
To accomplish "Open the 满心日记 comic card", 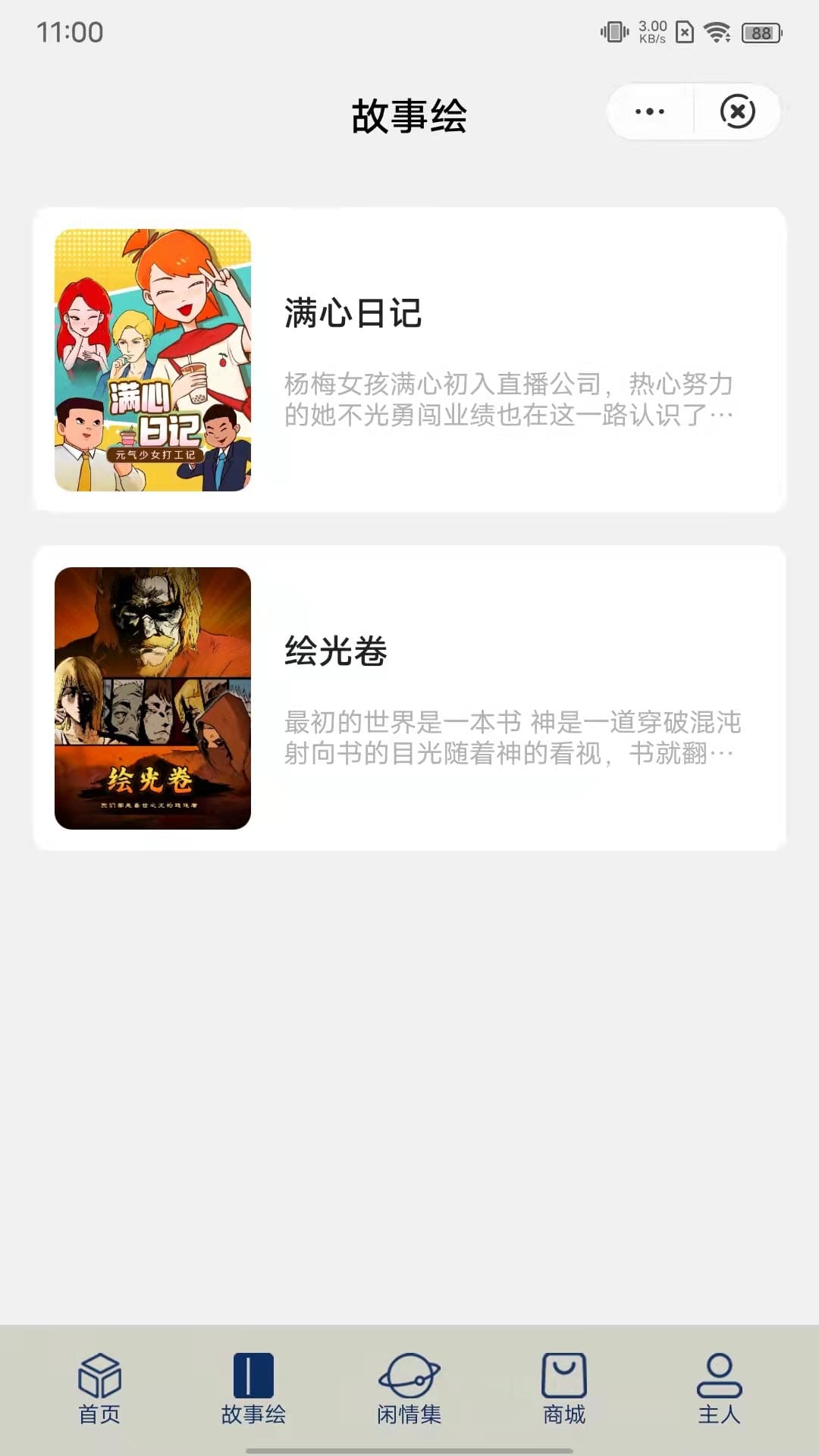I will point(409,359).
